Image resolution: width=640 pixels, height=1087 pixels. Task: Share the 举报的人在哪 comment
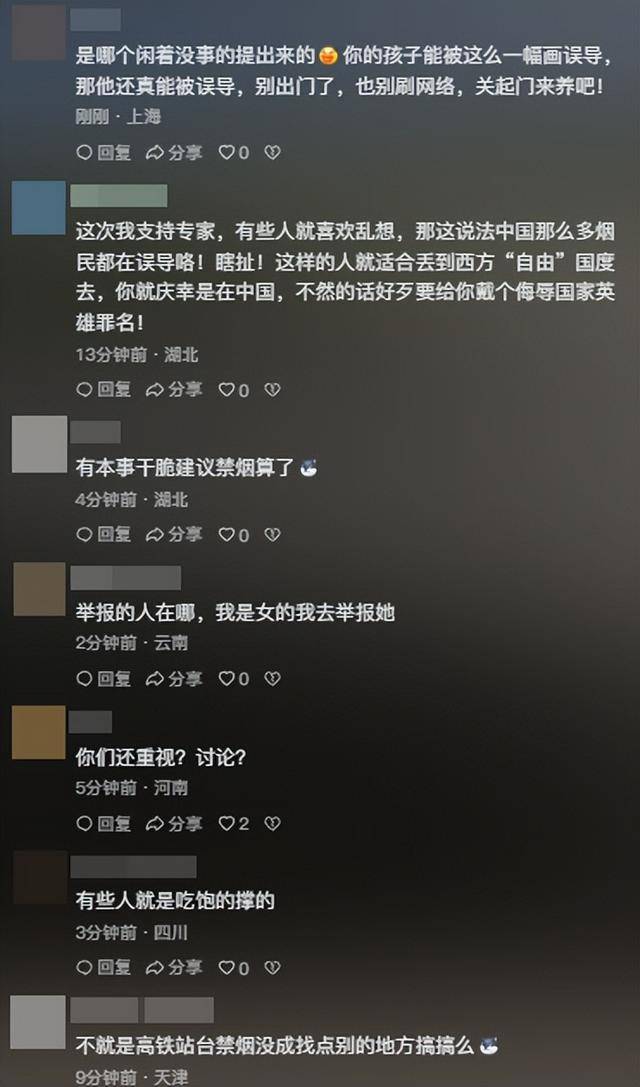pos(174,679)
